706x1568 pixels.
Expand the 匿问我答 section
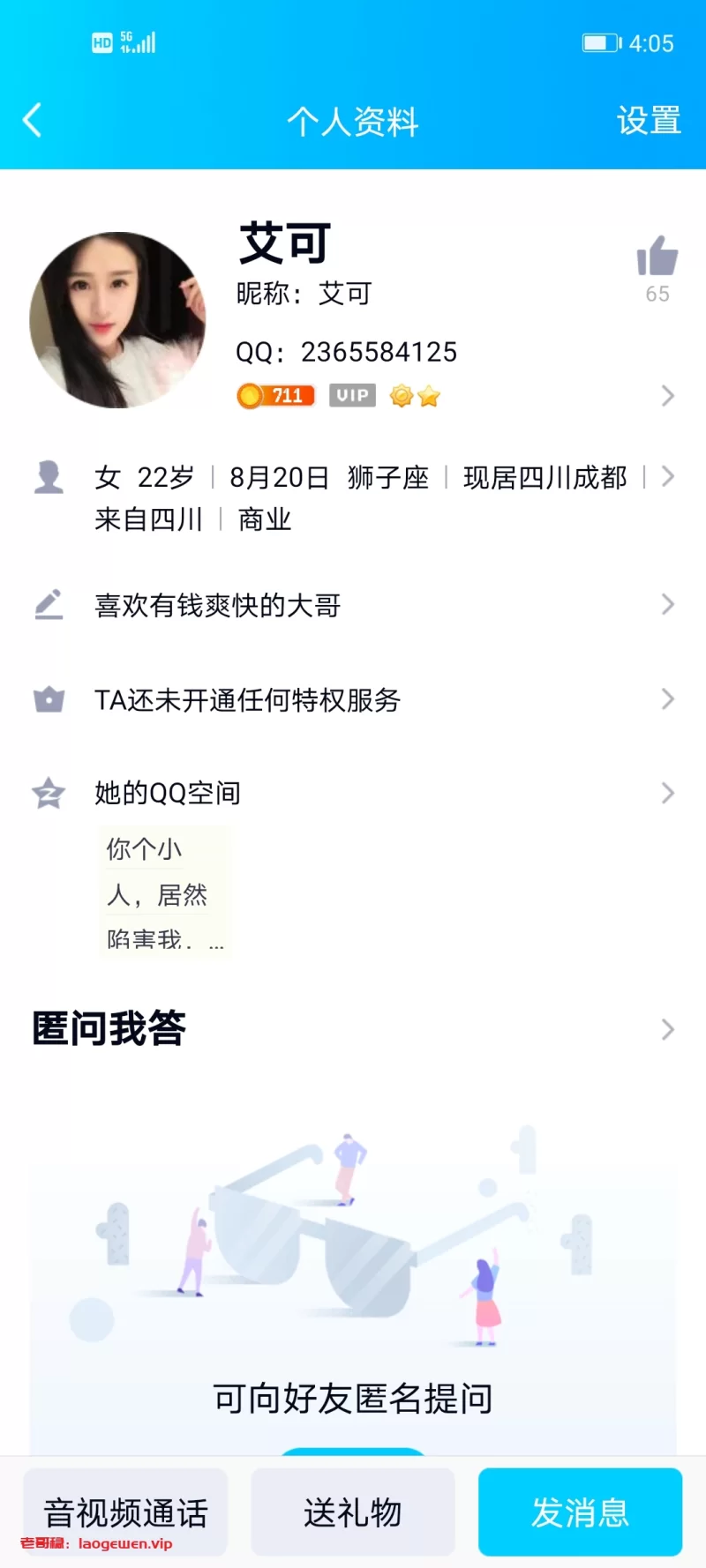click(353, 1029)
